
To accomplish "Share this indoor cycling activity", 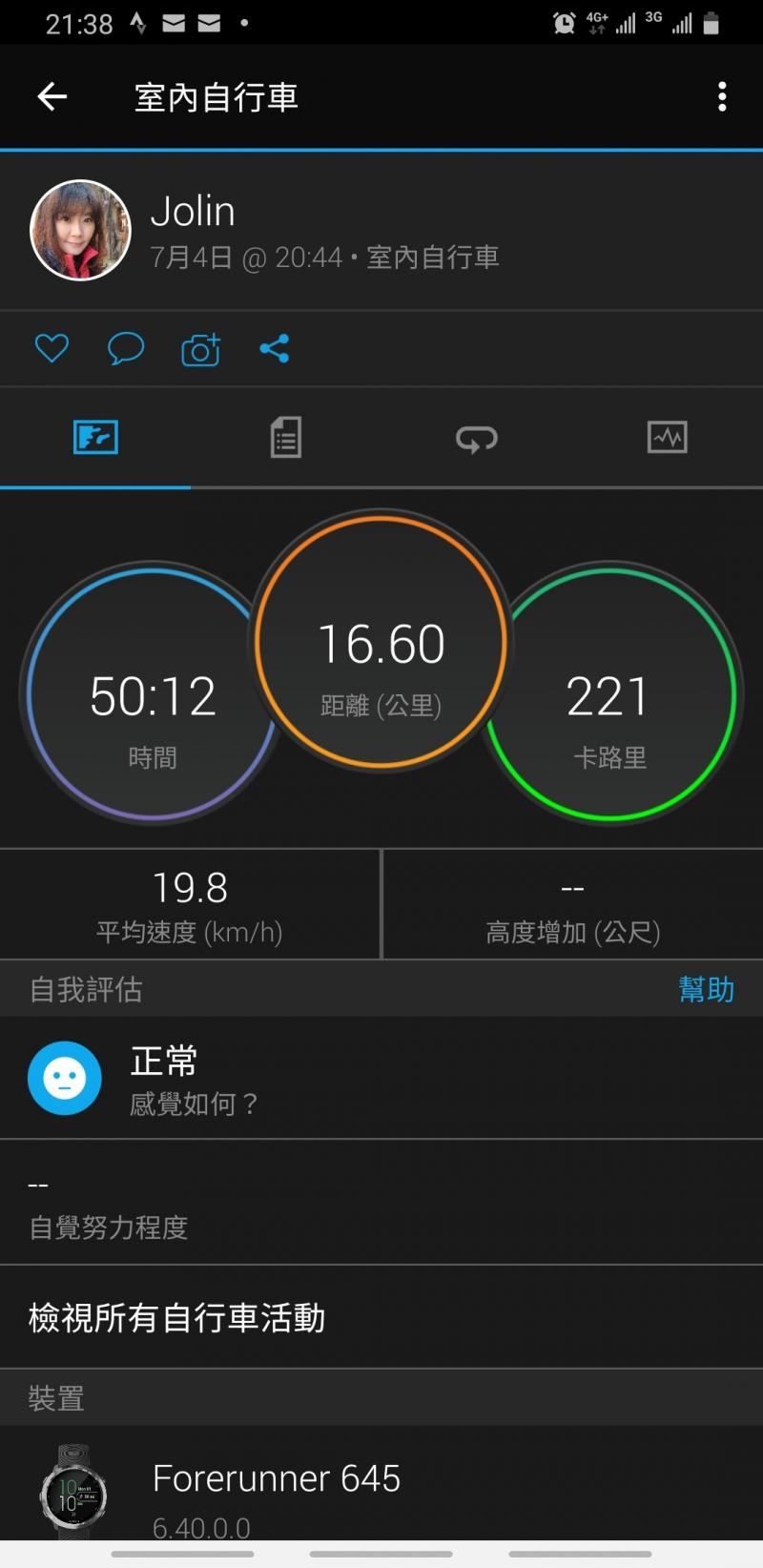I will tap(275, 348).
